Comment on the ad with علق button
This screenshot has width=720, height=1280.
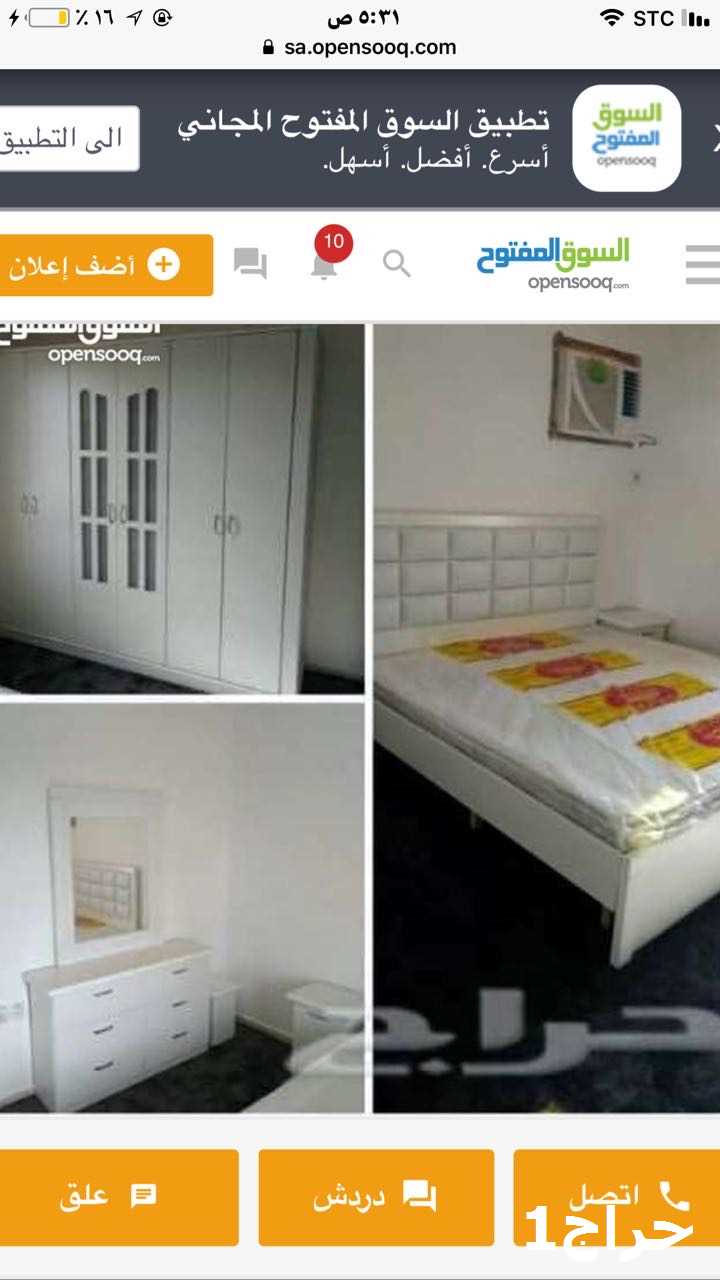pos(118,1197)
